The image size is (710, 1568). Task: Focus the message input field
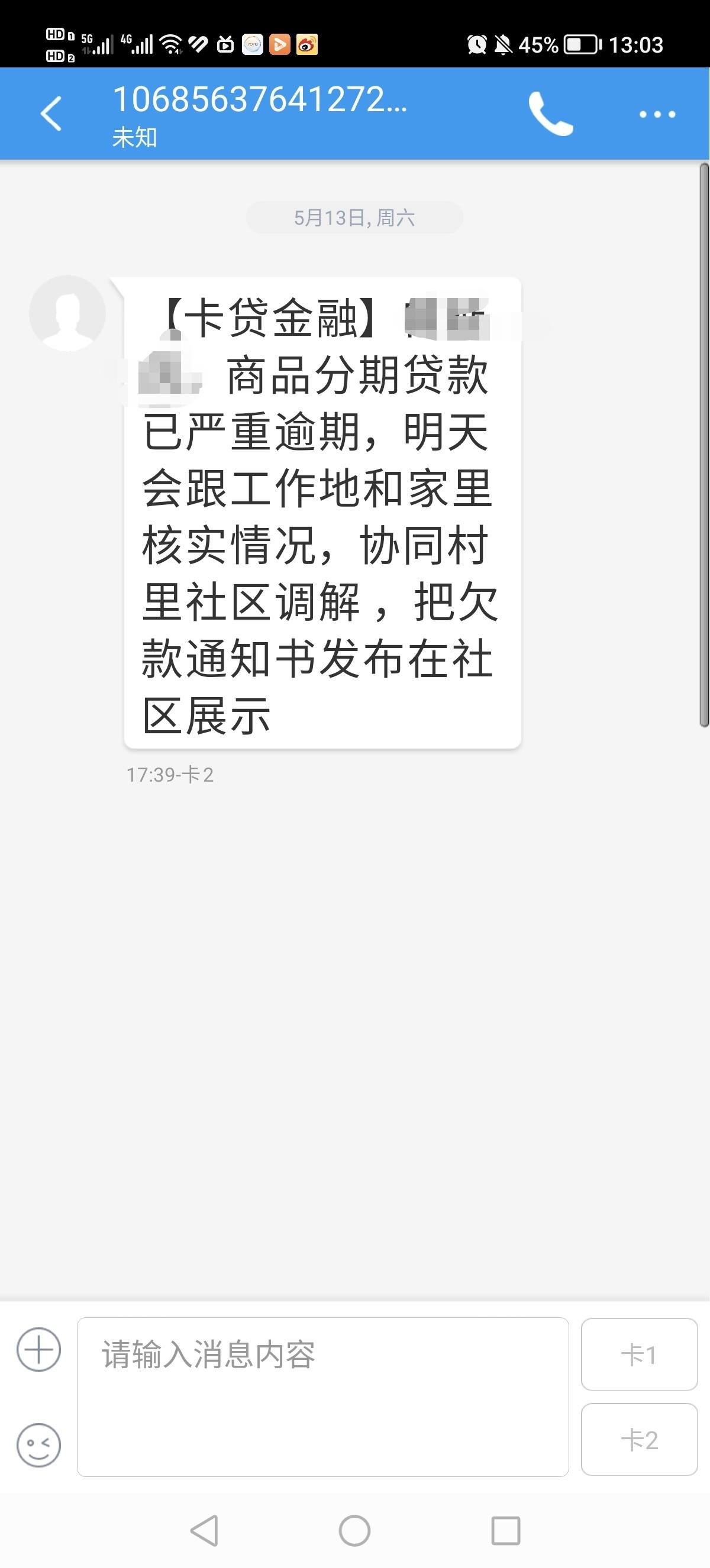[322, 1397]
